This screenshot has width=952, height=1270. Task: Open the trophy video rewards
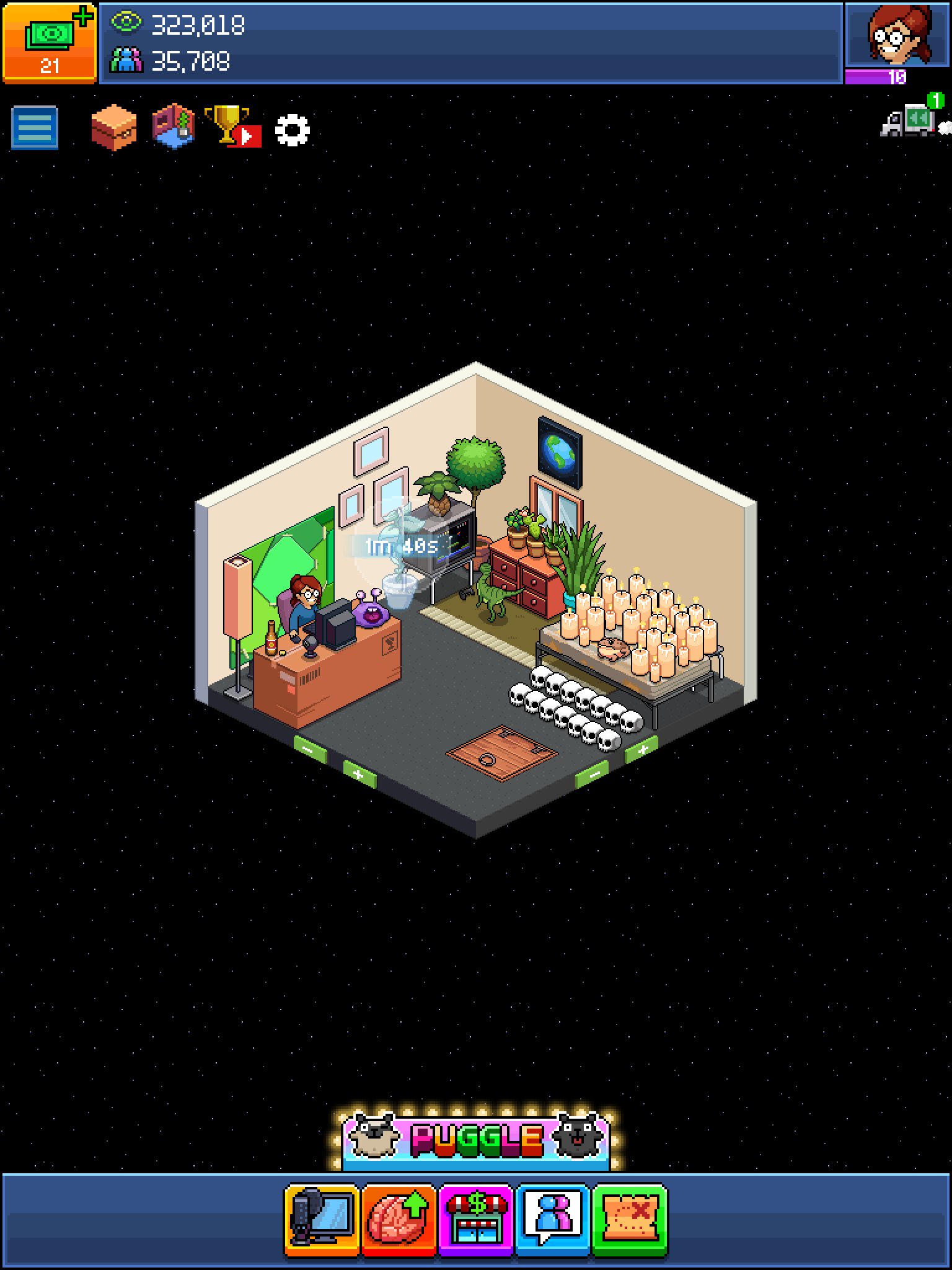[x=232, y=126]
